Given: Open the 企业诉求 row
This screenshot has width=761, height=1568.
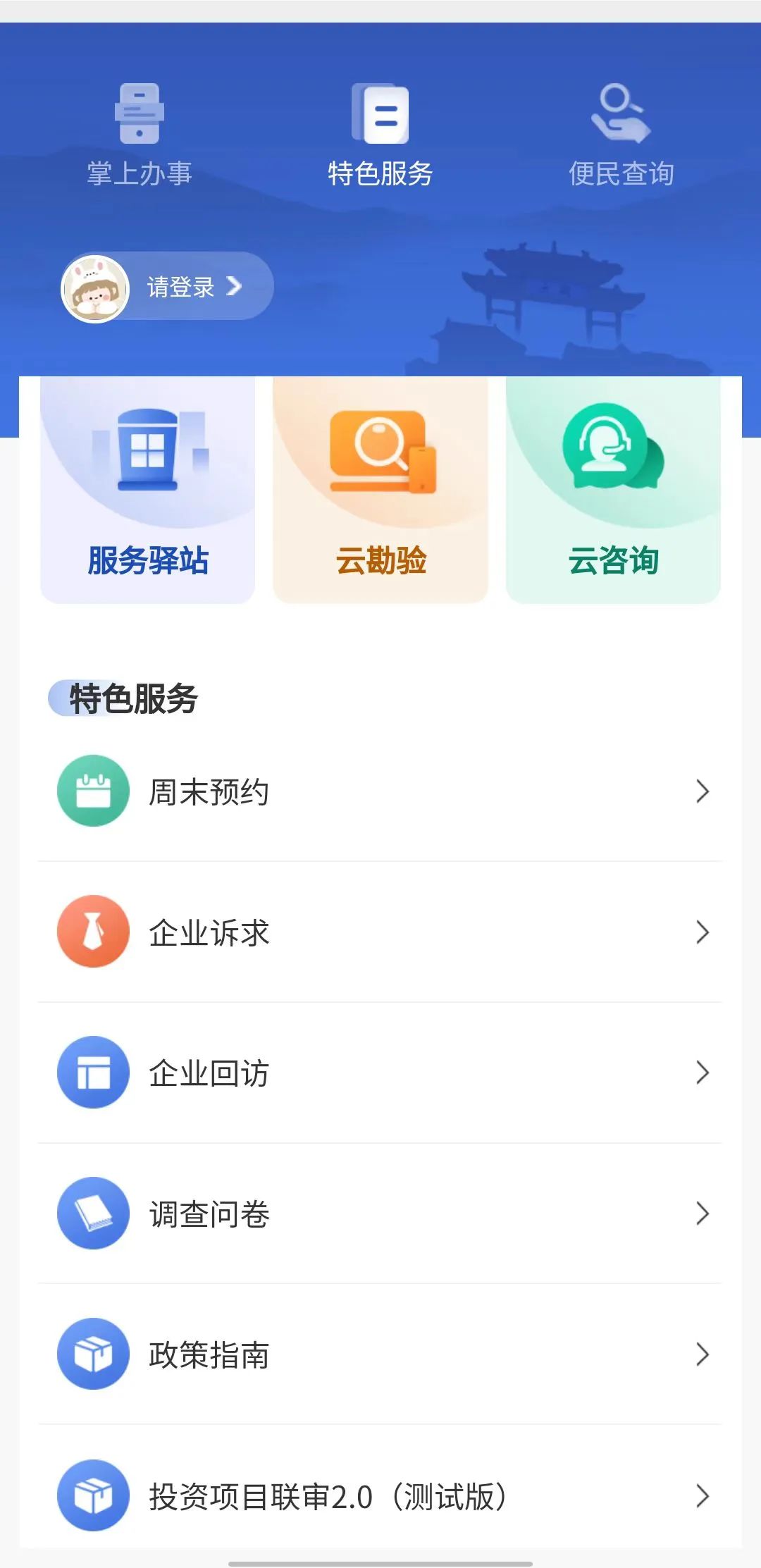Looking at the screenshot, I should click(380, 932).
